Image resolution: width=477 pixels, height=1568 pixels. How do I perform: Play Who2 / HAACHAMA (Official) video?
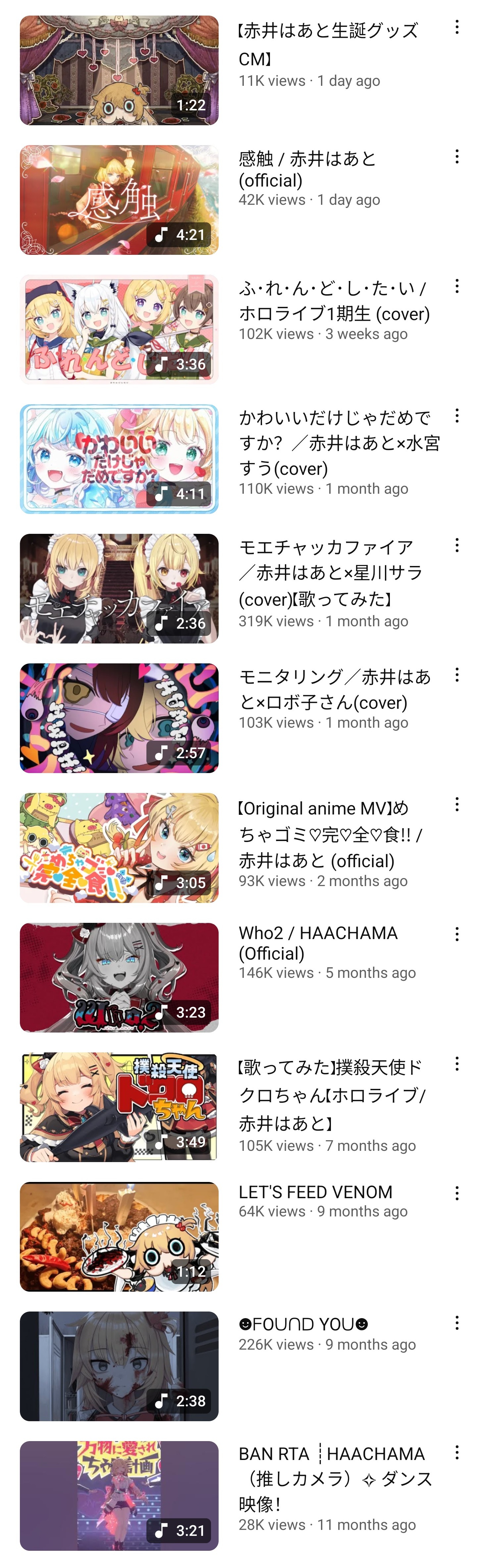click(x=119, y=978)
